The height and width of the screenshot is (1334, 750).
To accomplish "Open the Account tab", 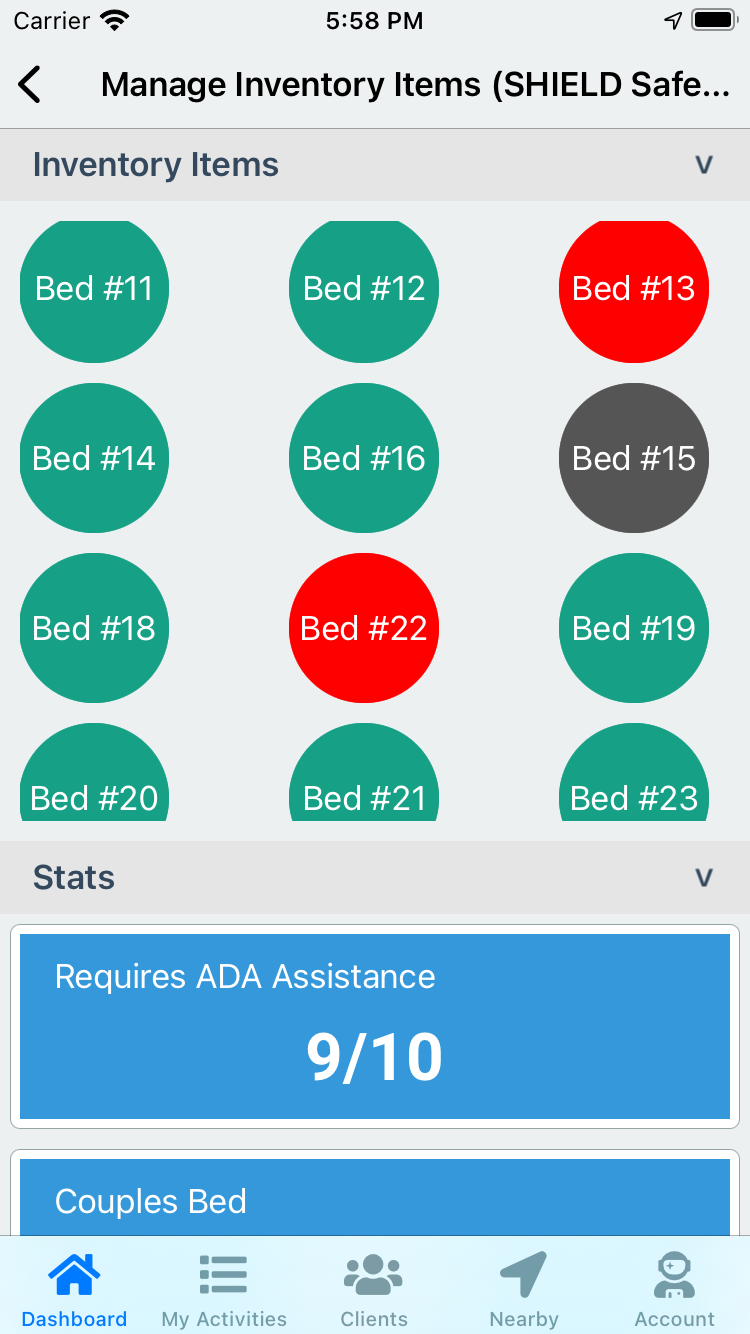I will [675, 1290].
